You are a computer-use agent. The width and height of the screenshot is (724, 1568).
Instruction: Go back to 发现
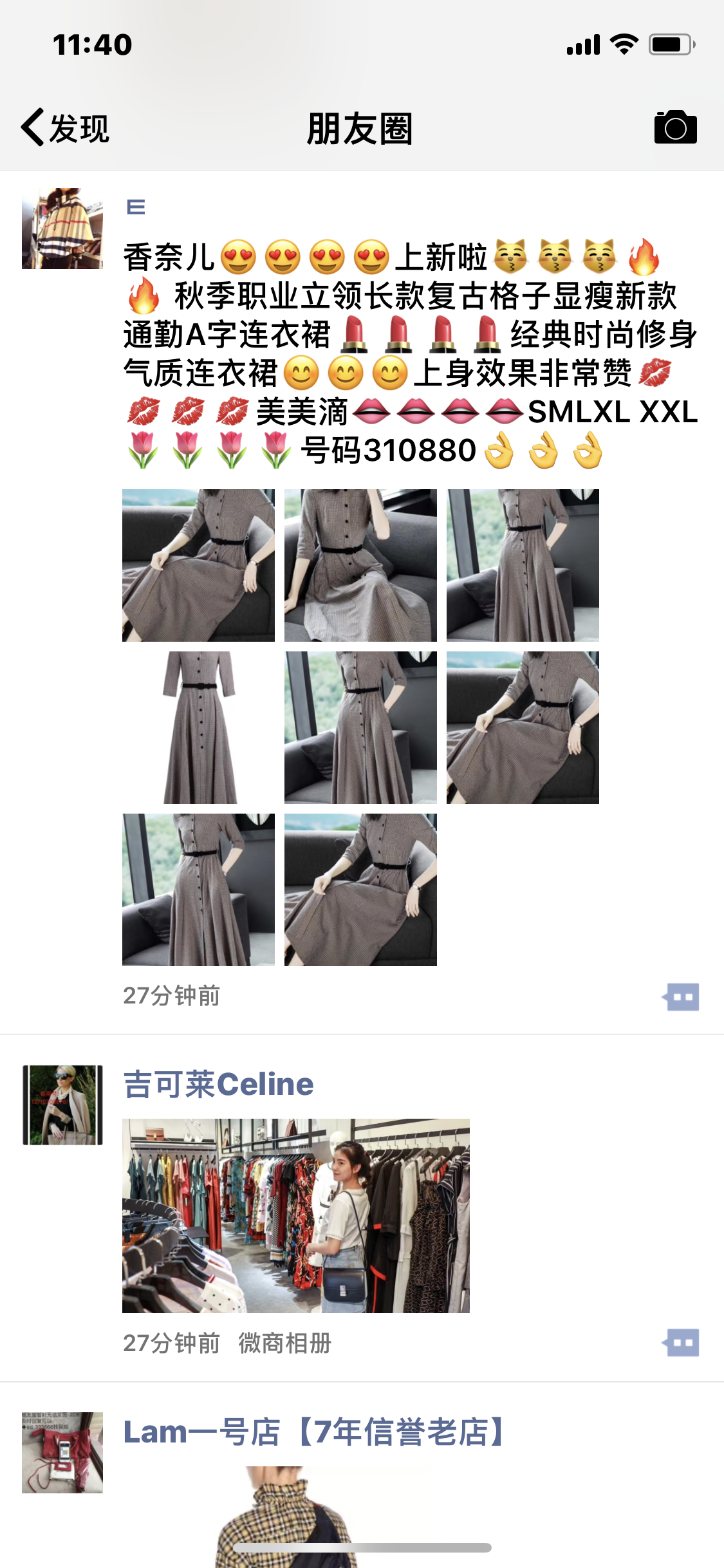click(x=64, y=128)
